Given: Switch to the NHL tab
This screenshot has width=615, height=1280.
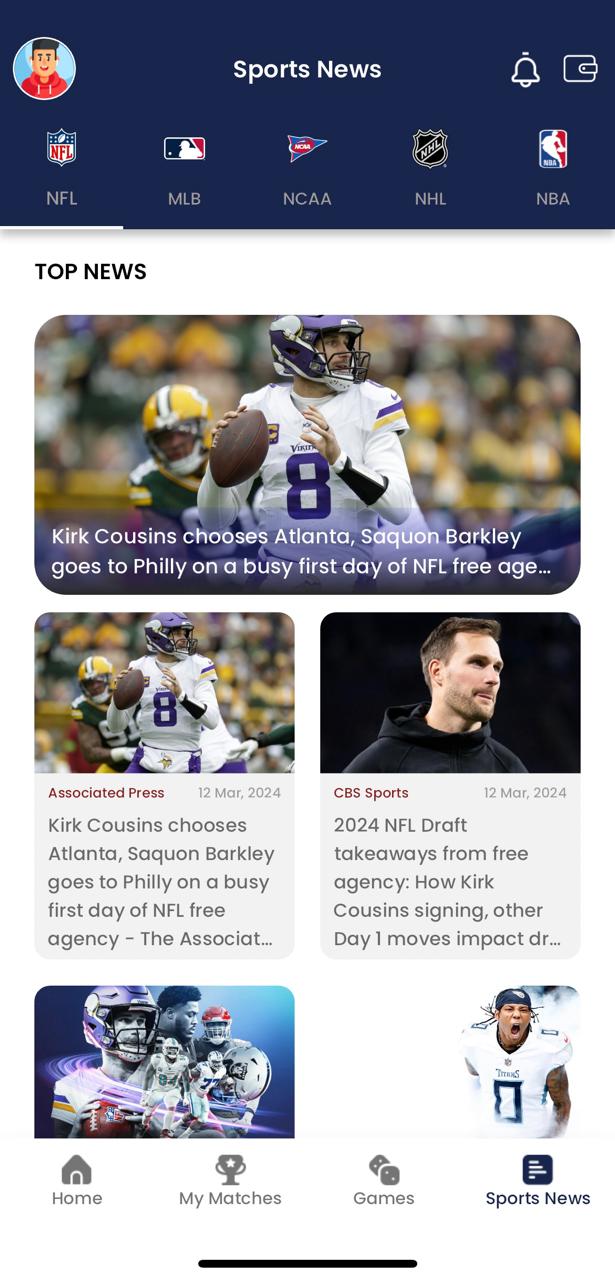Looking at the screenshot, I should [430, 168].
